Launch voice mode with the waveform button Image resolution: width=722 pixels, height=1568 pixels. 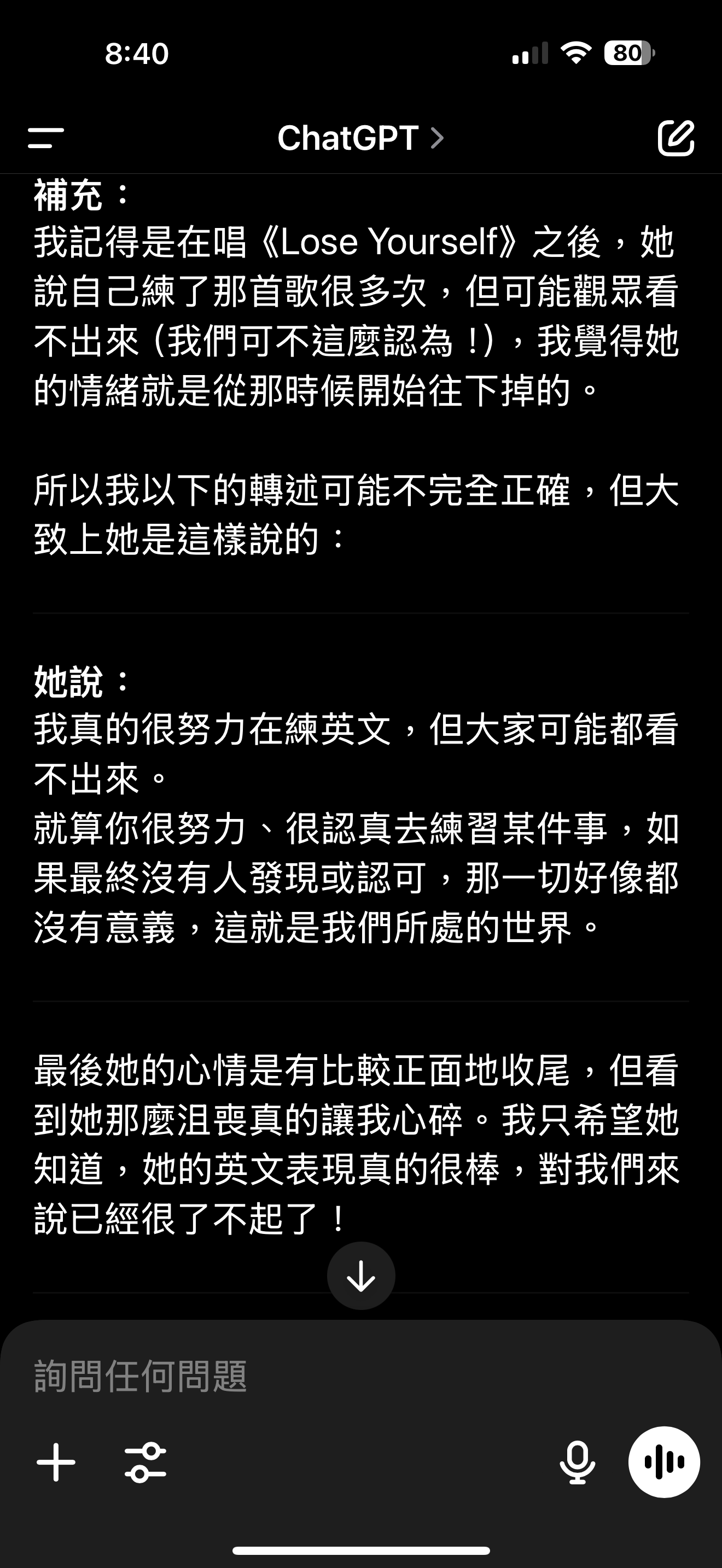pyautogui.click(x=664, y=1462)
